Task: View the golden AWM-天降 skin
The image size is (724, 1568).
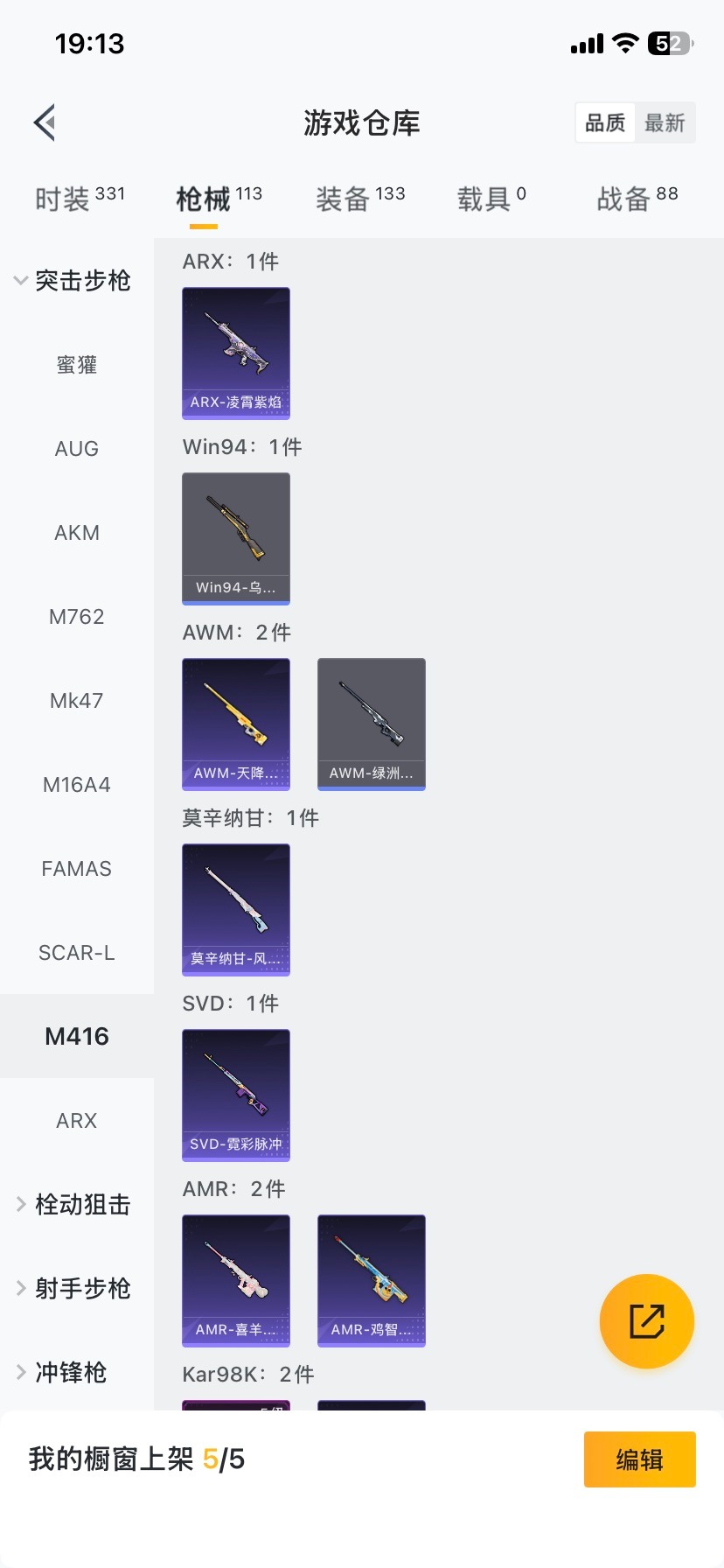Action: click(x=236, y=724)
